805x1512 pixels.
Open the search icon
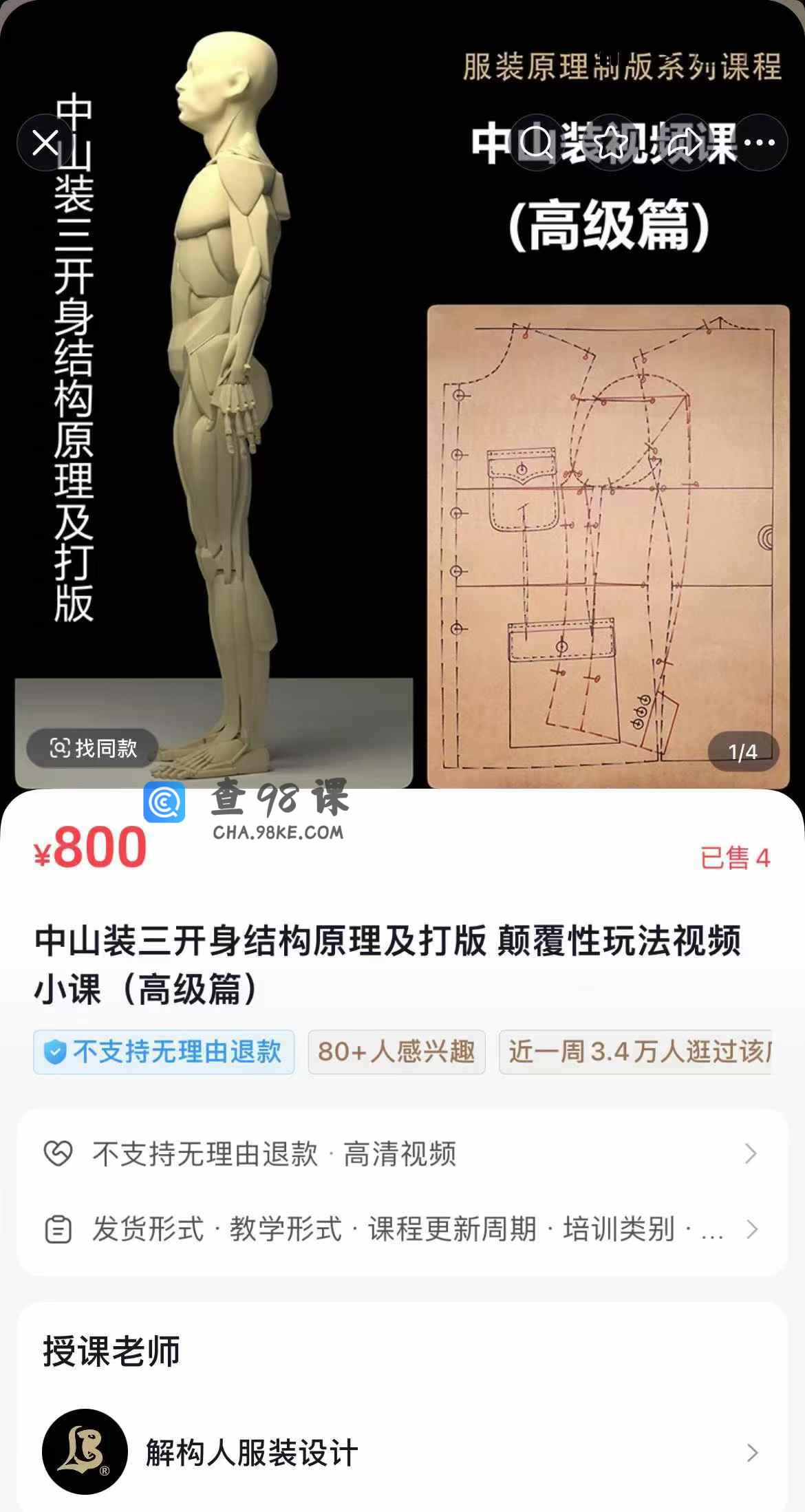coord(536,143)
